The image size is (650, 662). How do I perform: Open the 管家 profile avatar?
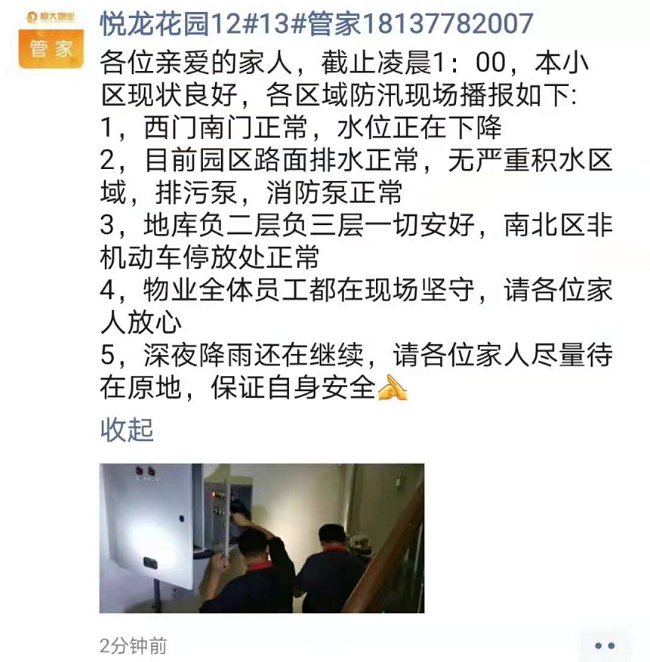click(x=51, y=36)
